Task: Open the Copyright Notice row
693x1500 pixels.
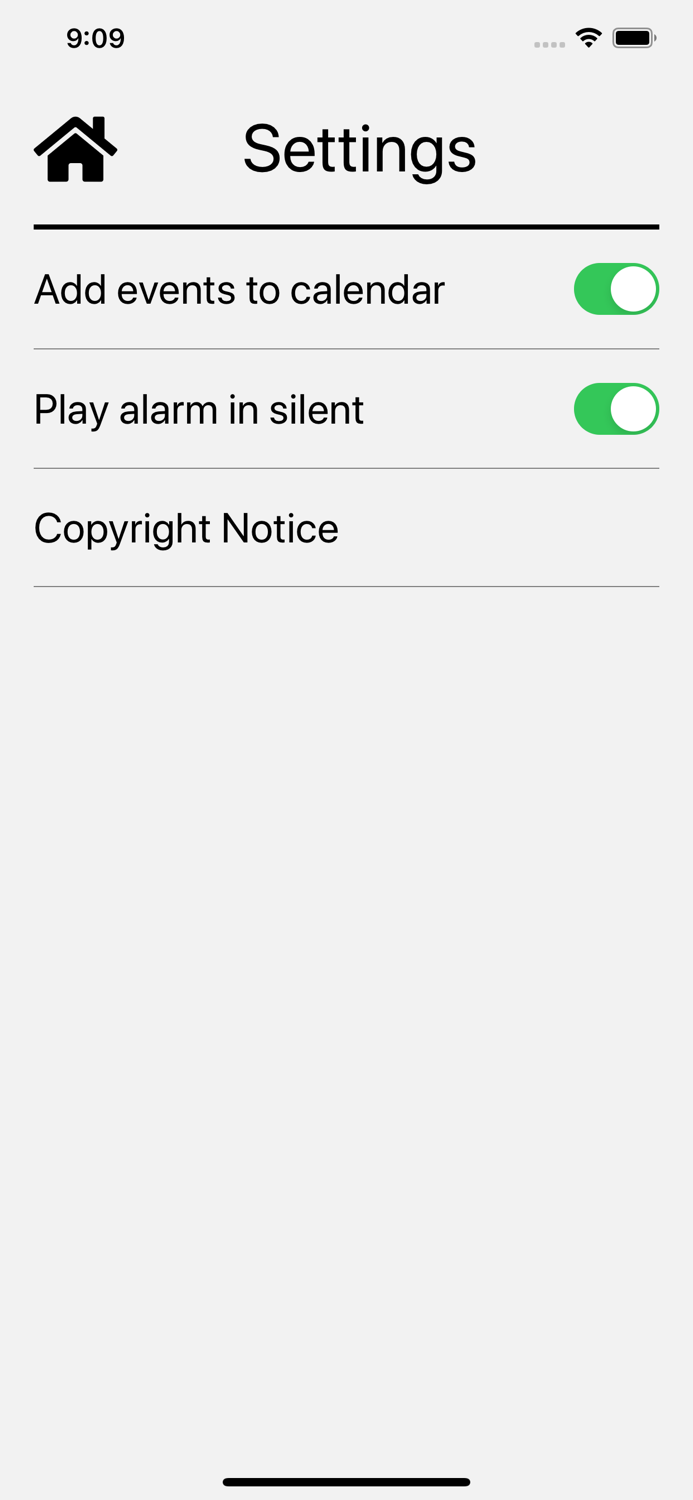Action: (346, 528)
